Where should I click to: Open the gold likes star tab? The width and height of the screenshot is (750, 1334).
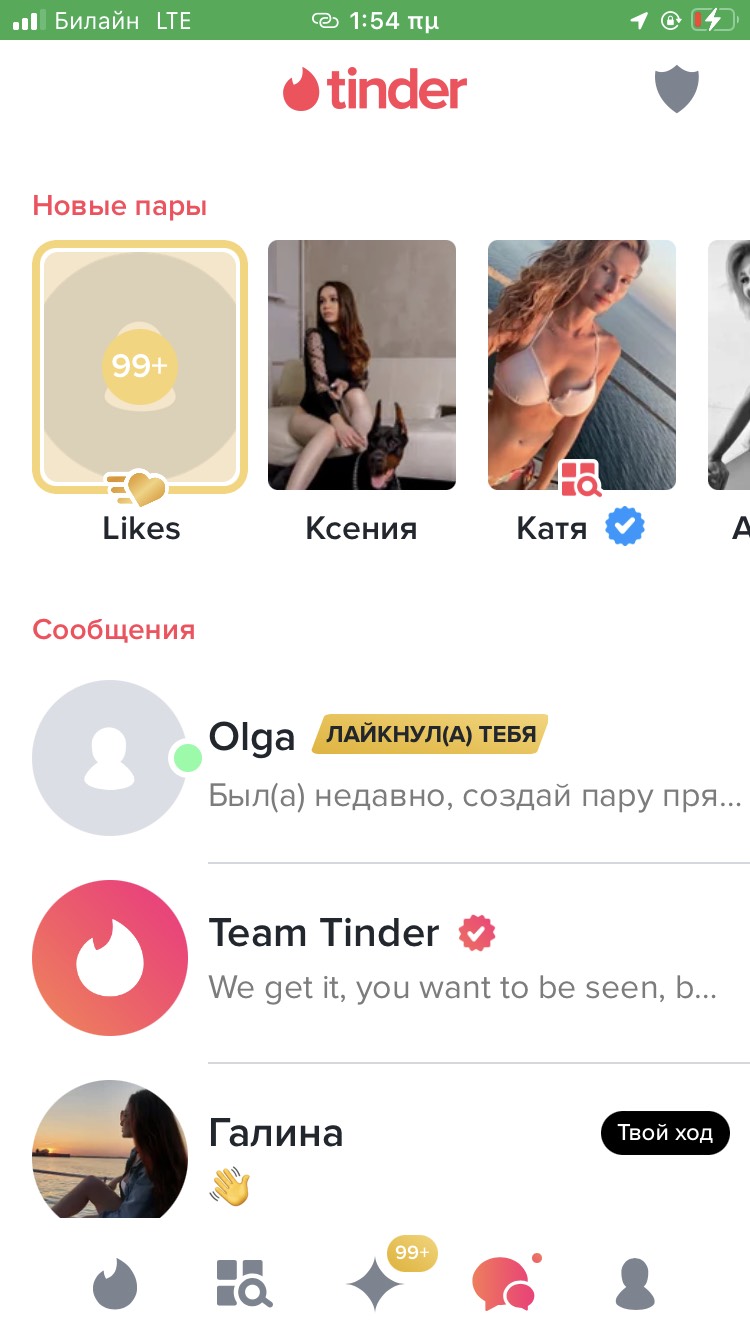pos(375,1283)
